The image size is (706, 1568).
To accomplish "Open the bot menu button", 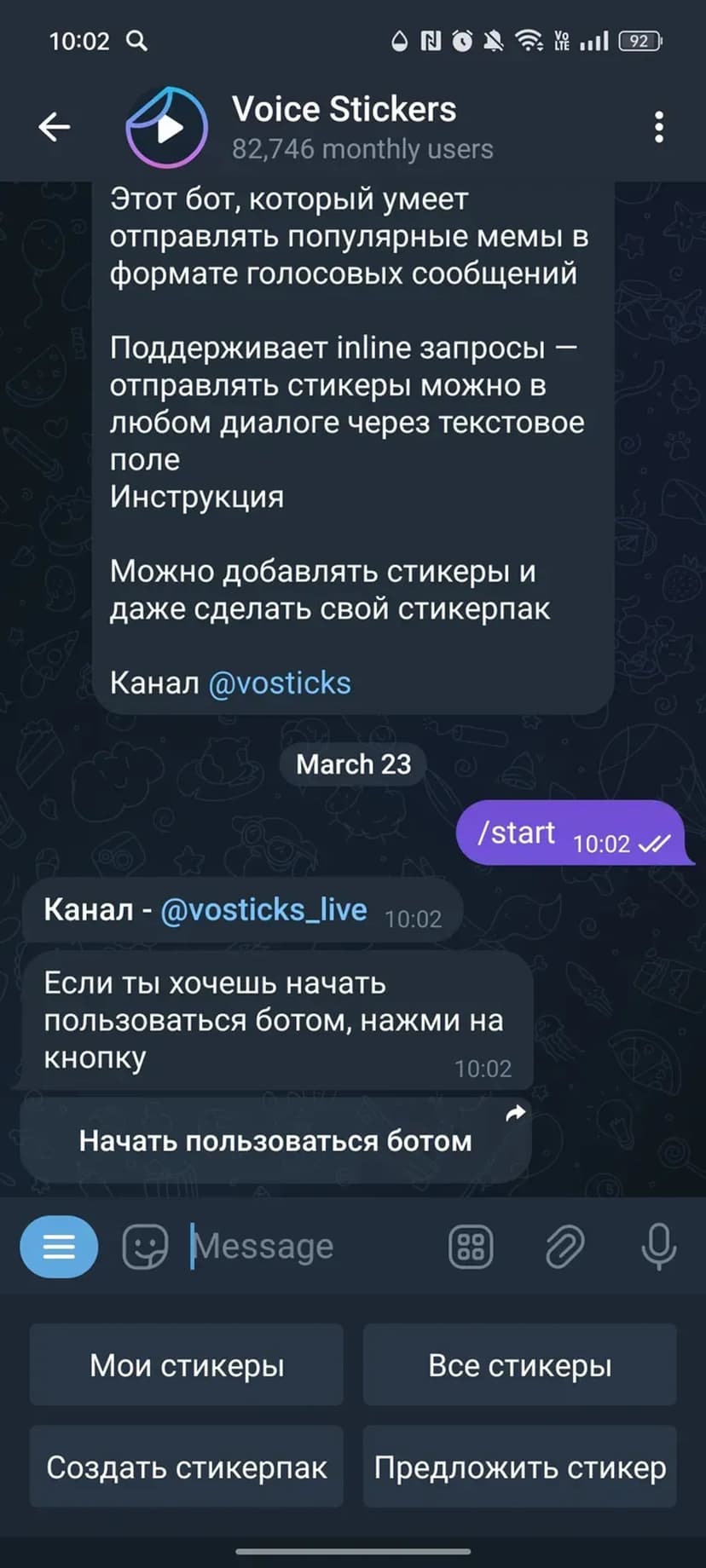I will tap(59, 1248).
